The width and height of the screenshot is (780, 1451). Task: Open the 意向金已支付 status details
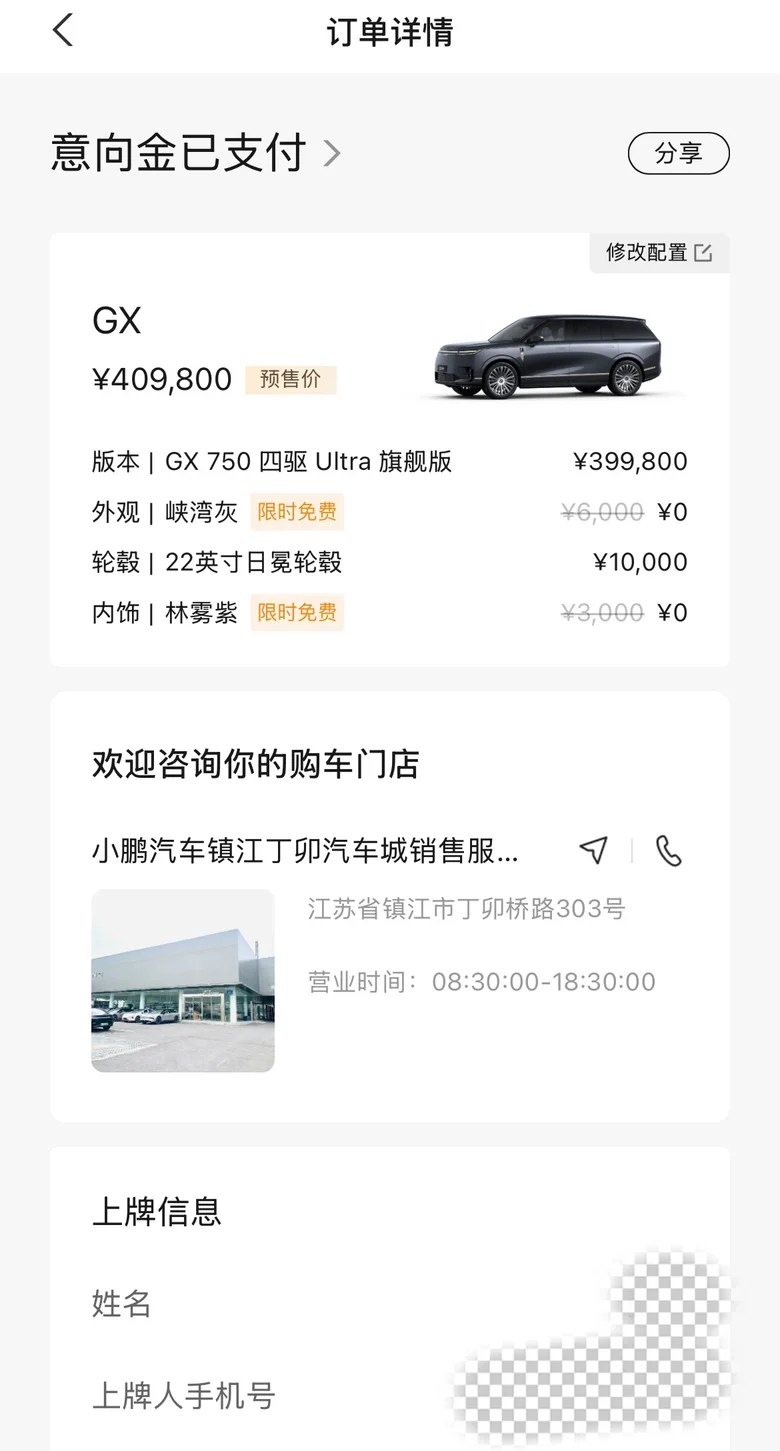tap(196, 154)
